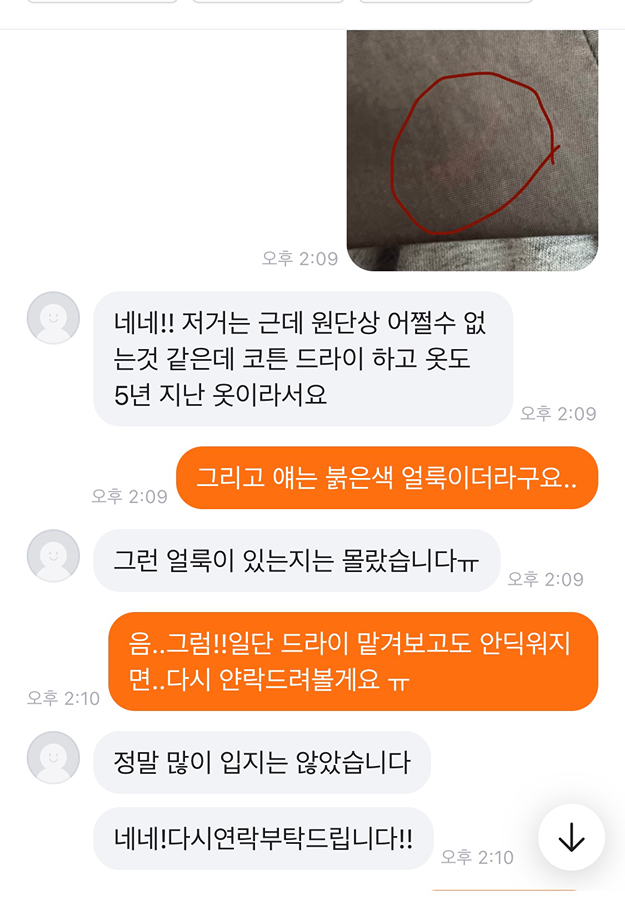Open the sent photo with the red circle
Viewport: 625px width, 900px height.
click(x=472, y=150)
